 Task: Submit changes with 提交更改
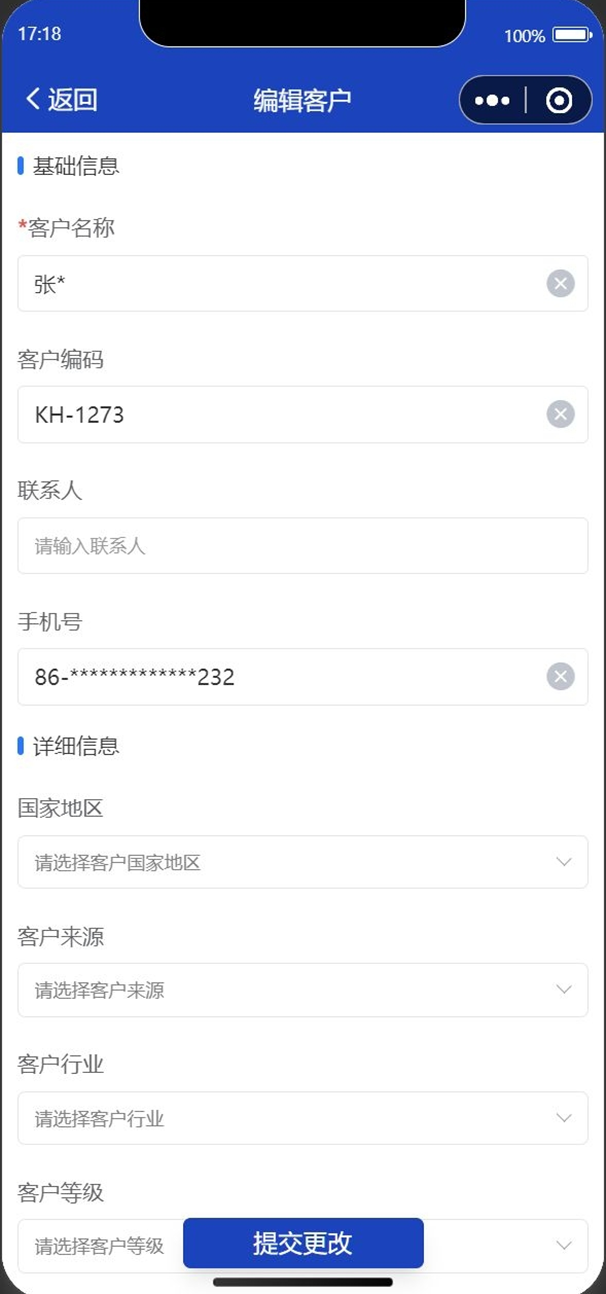point(303,1243)
